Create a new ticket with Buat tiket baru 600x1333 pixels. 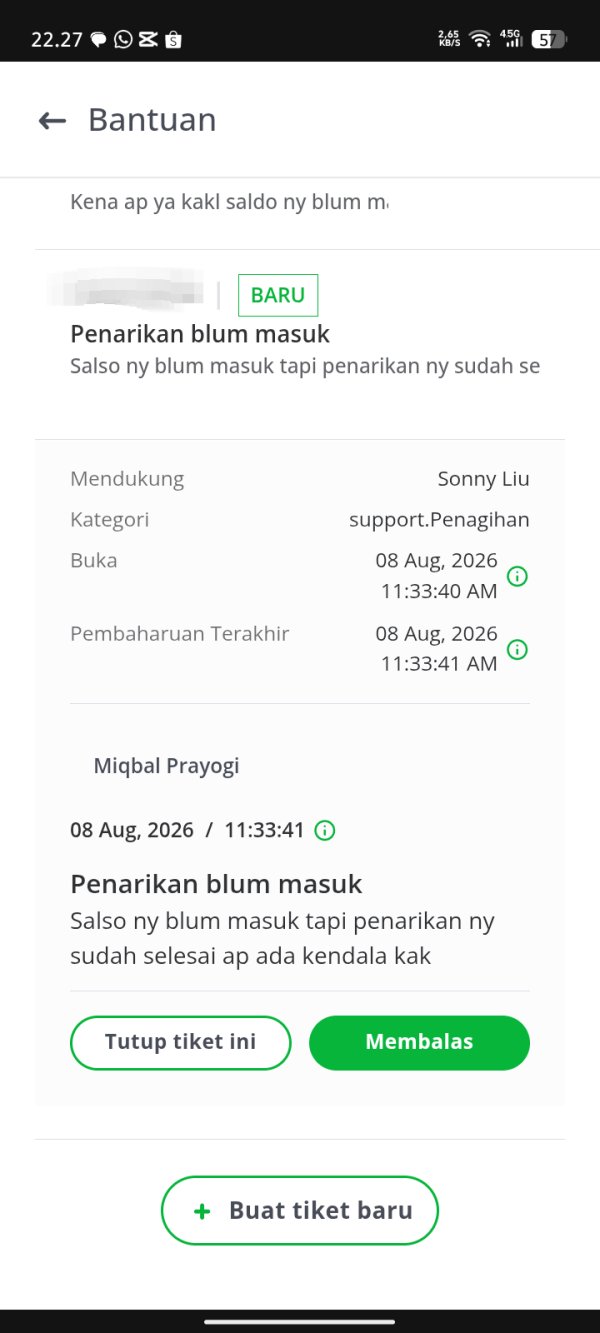(x=300, y=1211)
